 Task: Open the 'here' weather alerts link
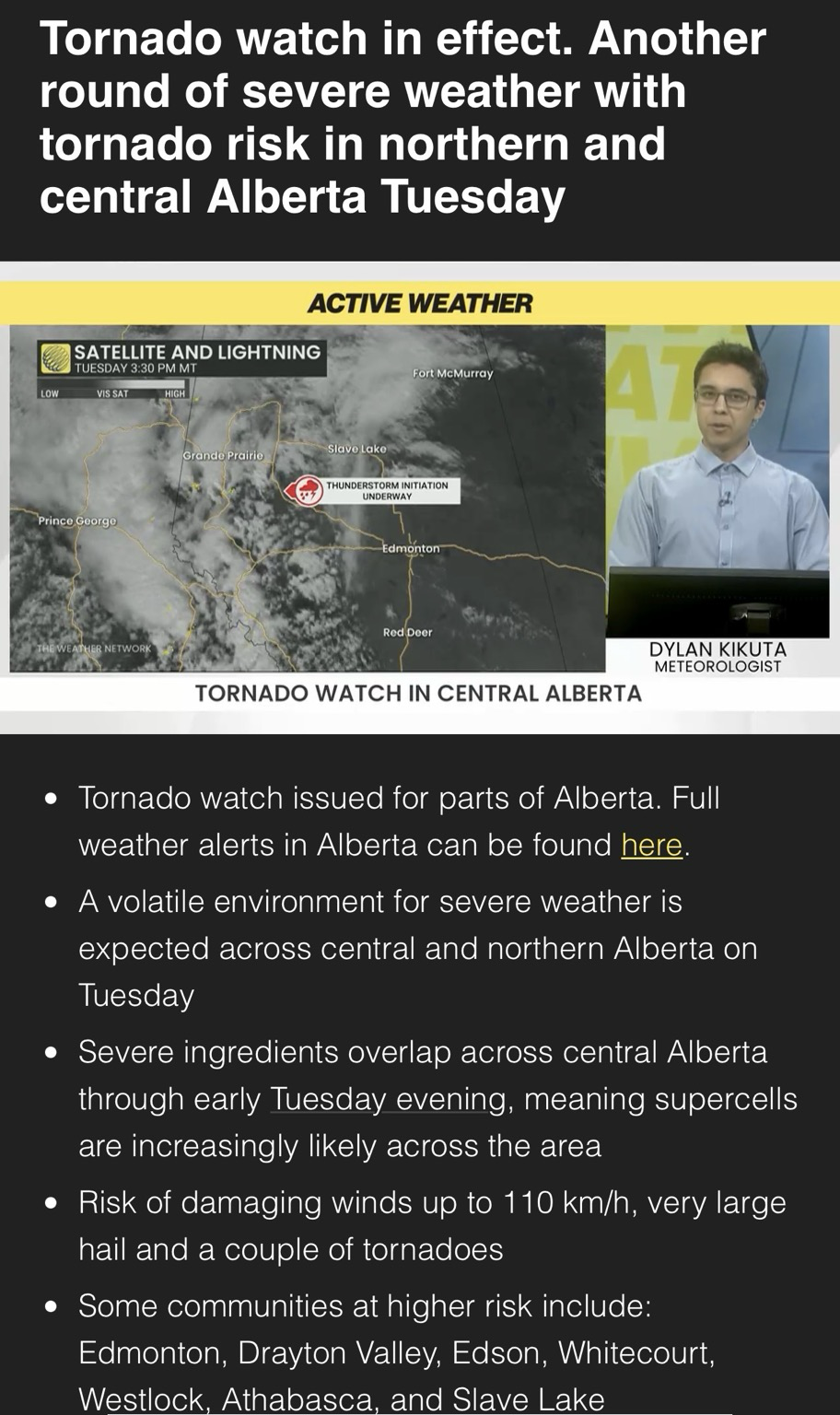coord(651,845)
